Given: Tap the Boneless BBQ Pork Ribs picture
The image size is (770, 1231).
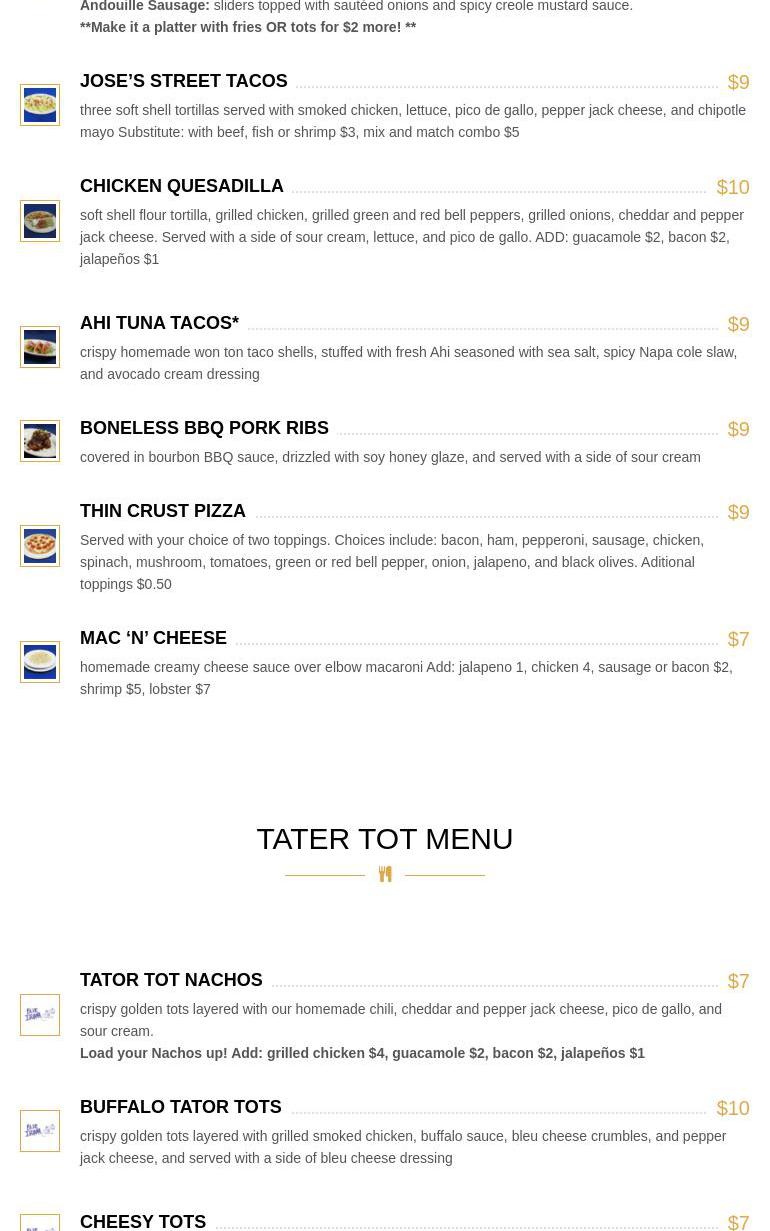Looking at the screenshot, I should point(40,441).
